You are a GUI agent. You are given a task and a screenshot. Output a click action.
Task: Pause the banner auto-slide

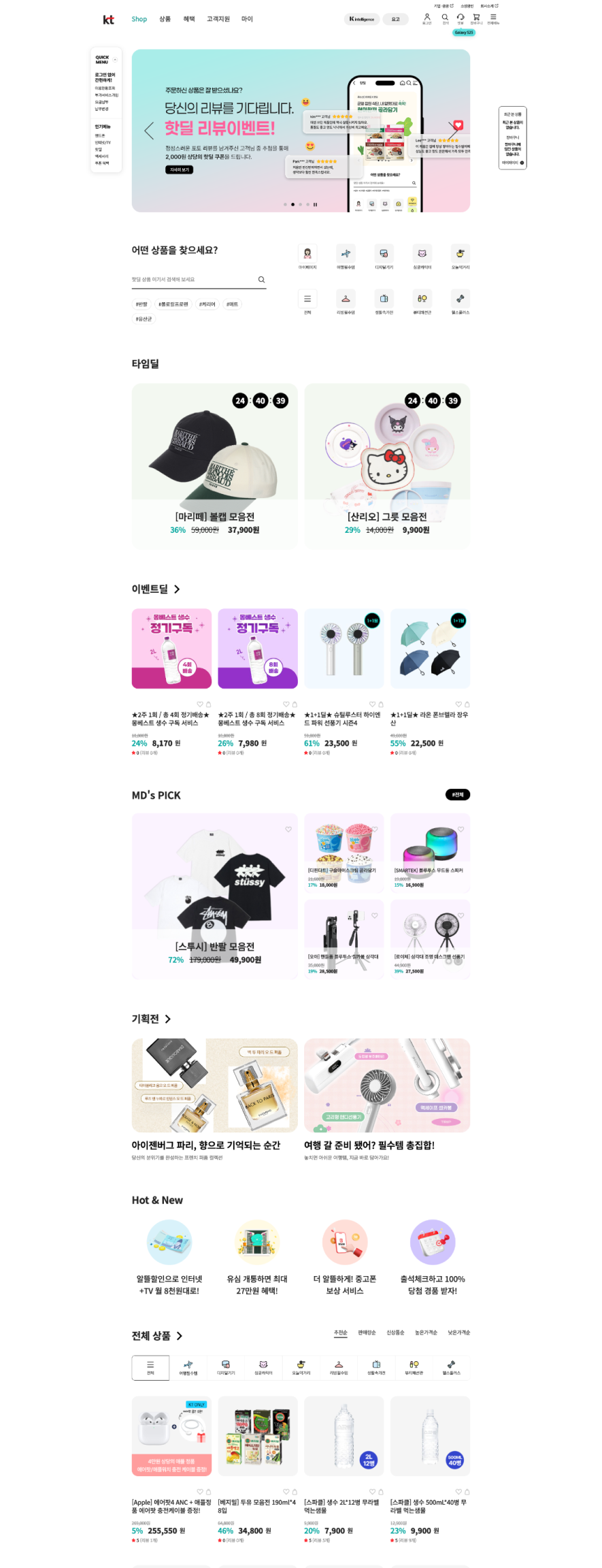click(x=315, y=204)
